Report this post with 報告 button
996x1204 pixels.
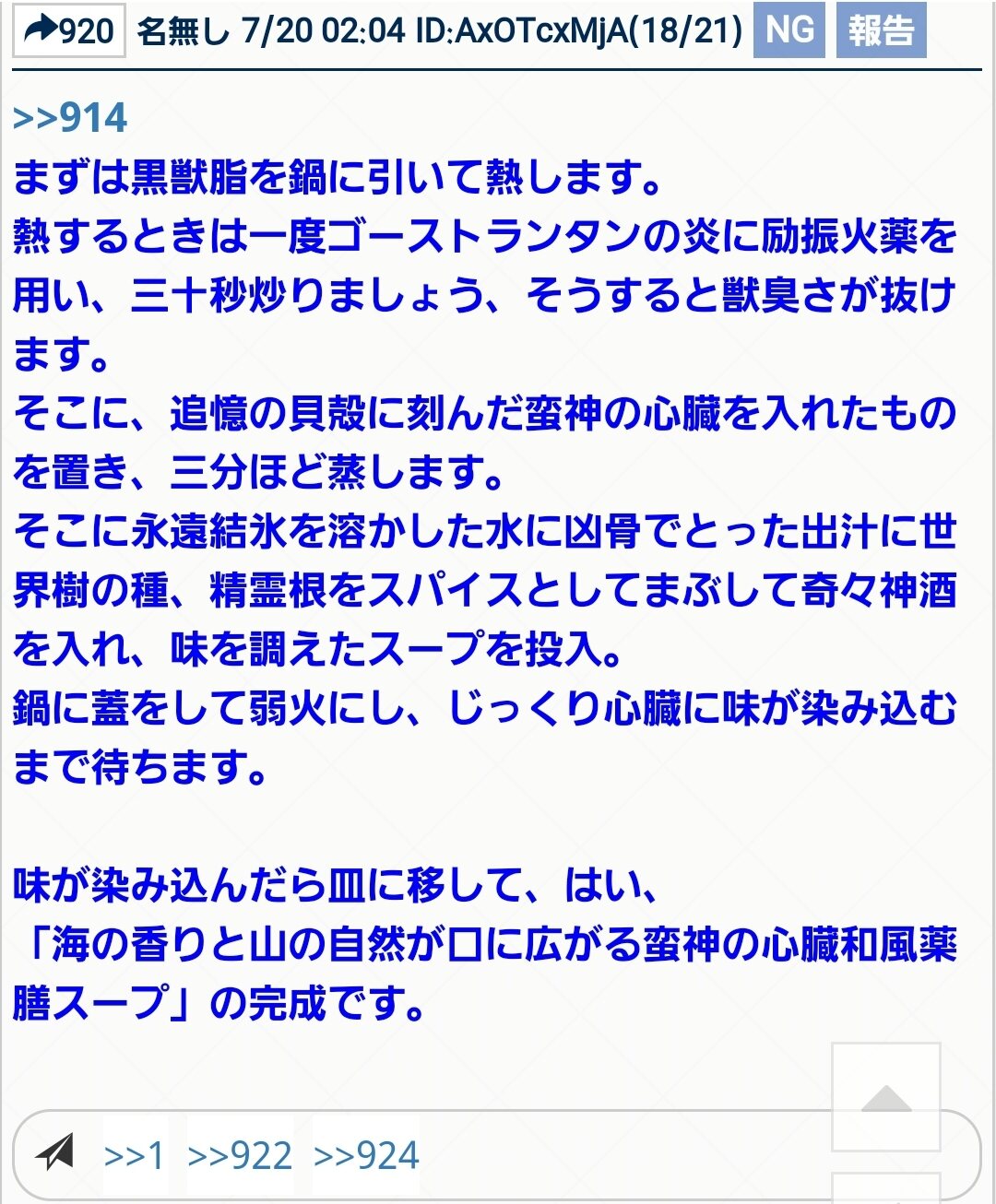pos(880,30)
